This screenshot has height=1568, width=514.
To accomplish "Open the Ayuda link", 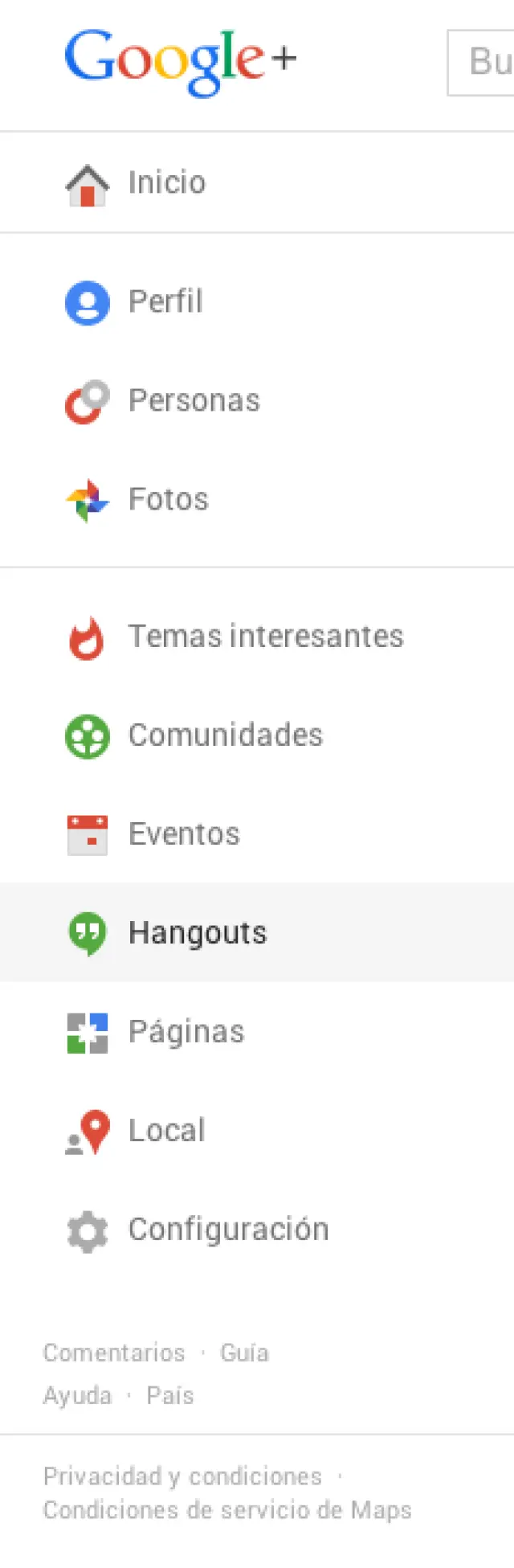I will (x=77, y=1395).
